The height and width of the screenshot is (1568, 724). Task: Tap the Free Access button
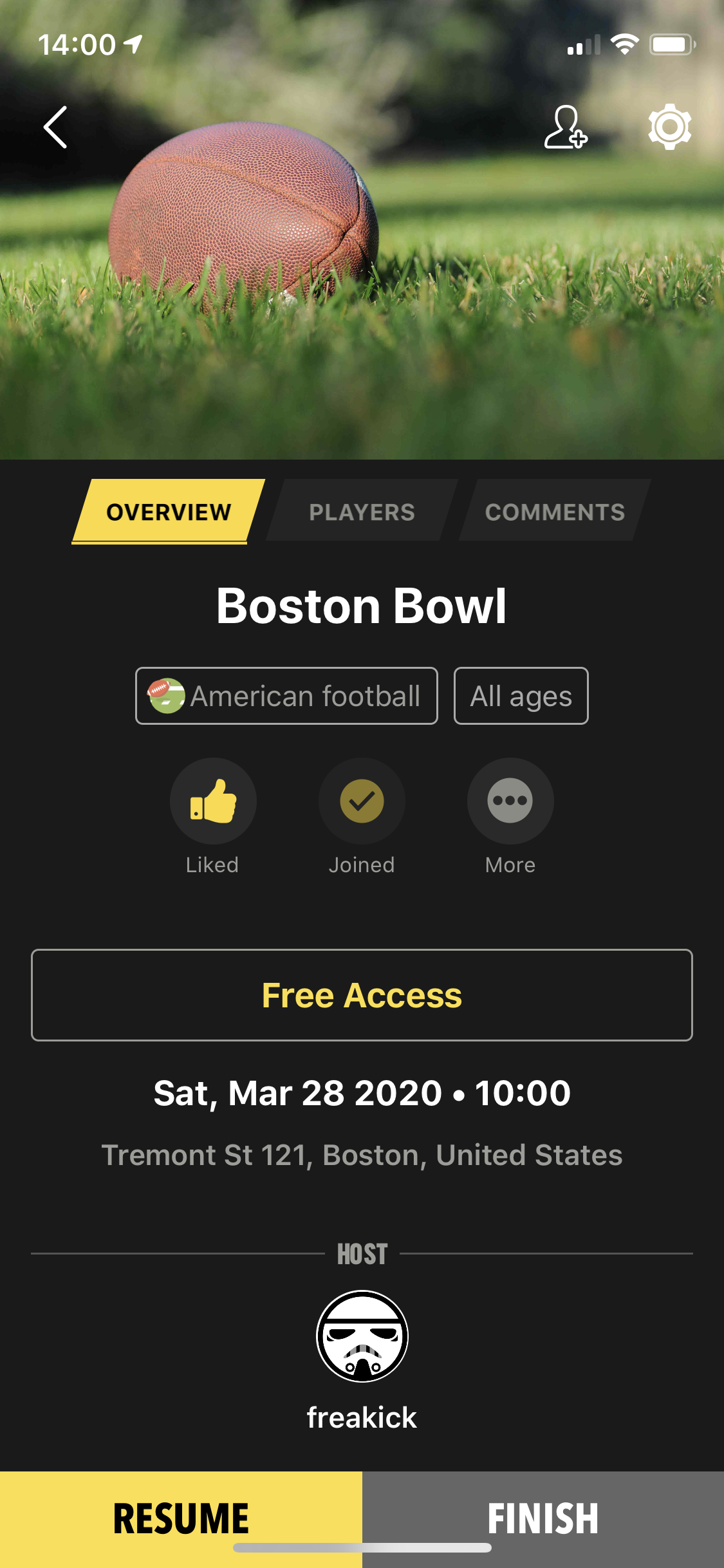[x=362, y=995]
